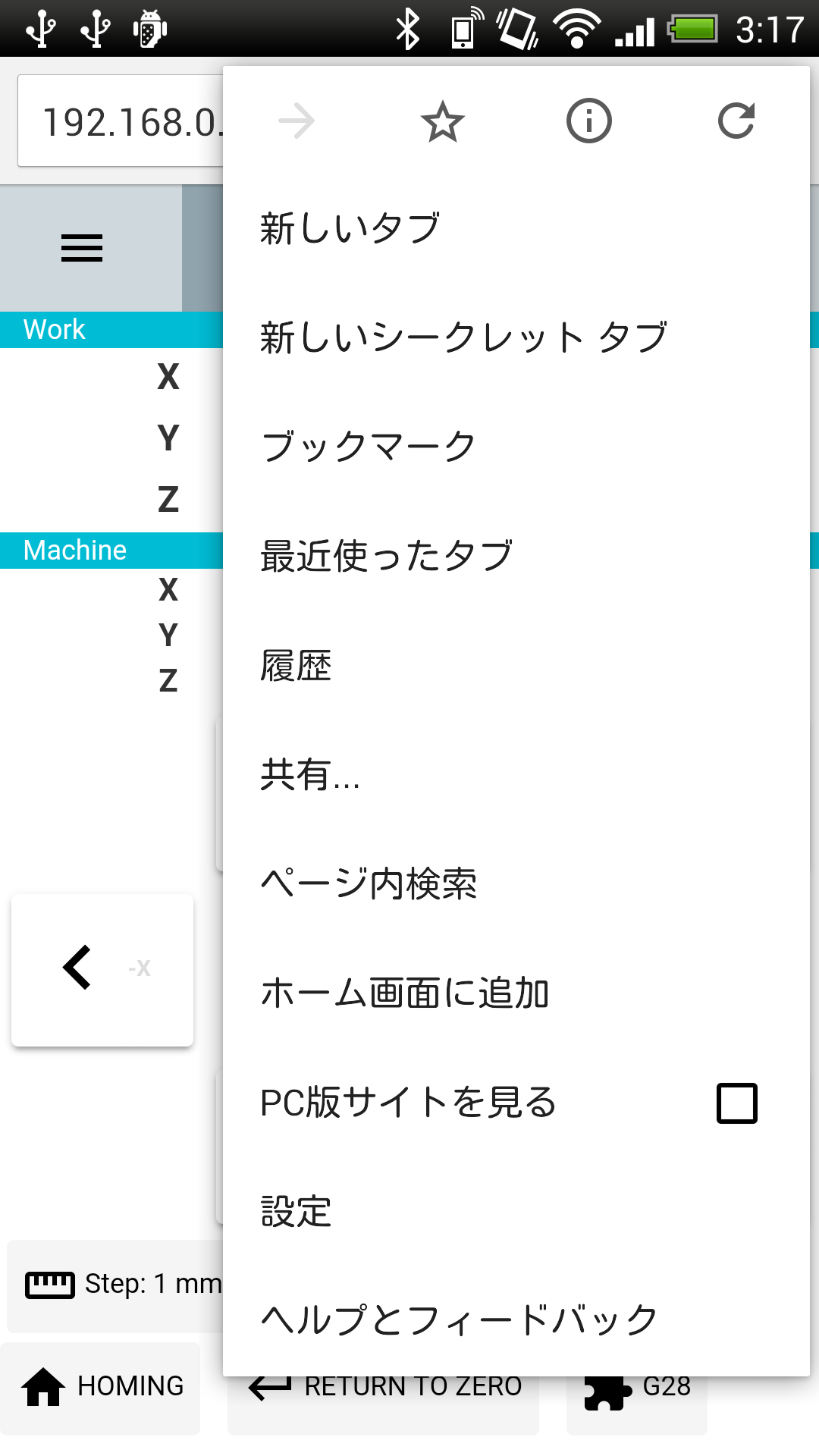The width and height of the screenshot is (819, 1456).
Task: View page info via the info icon
Action: pyautogui.click(x=589, y=121)
